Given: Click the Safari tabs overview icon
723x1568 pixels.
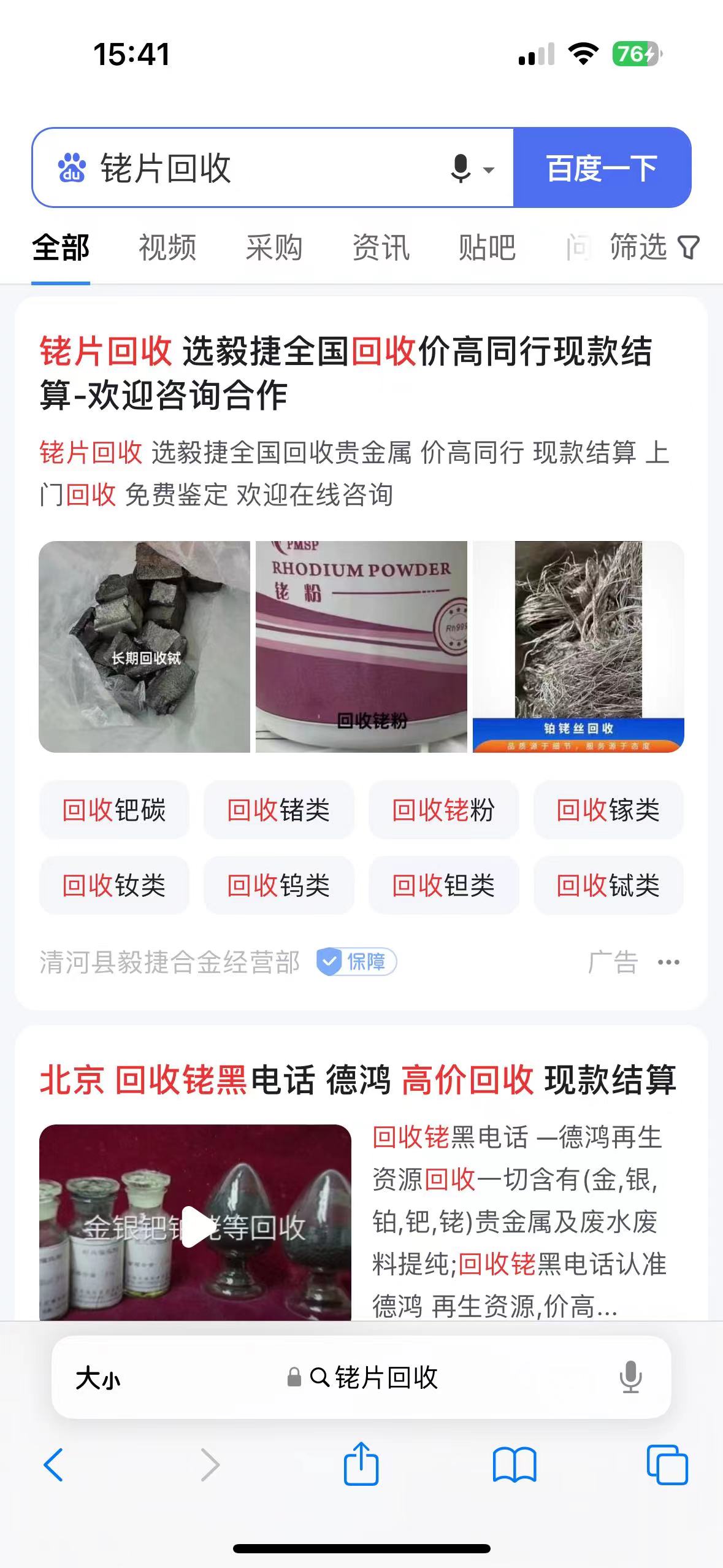Looking at the screenshot, I should click(667, 1465).
